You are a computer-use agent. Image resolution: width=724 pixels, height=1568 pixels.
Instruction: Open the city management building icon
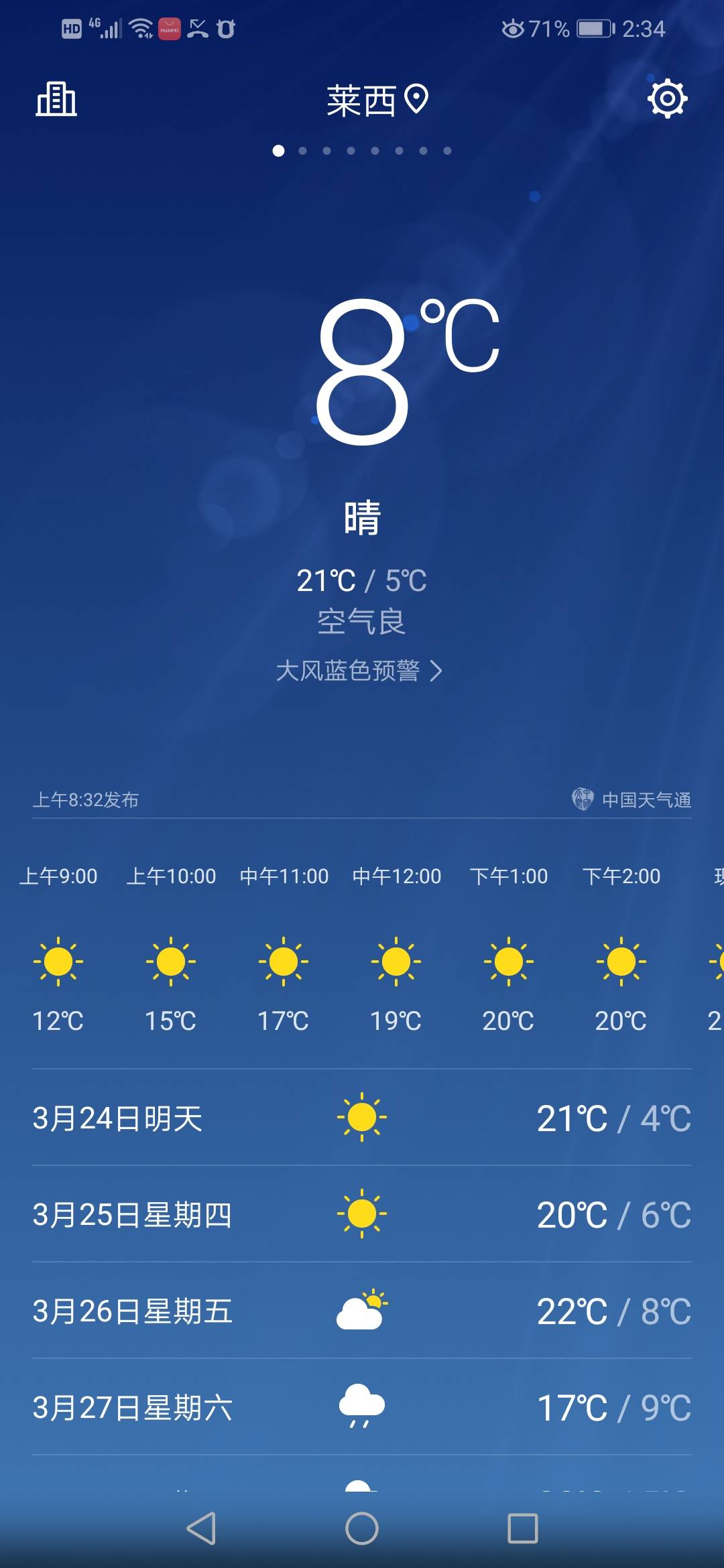pos(56,99)
